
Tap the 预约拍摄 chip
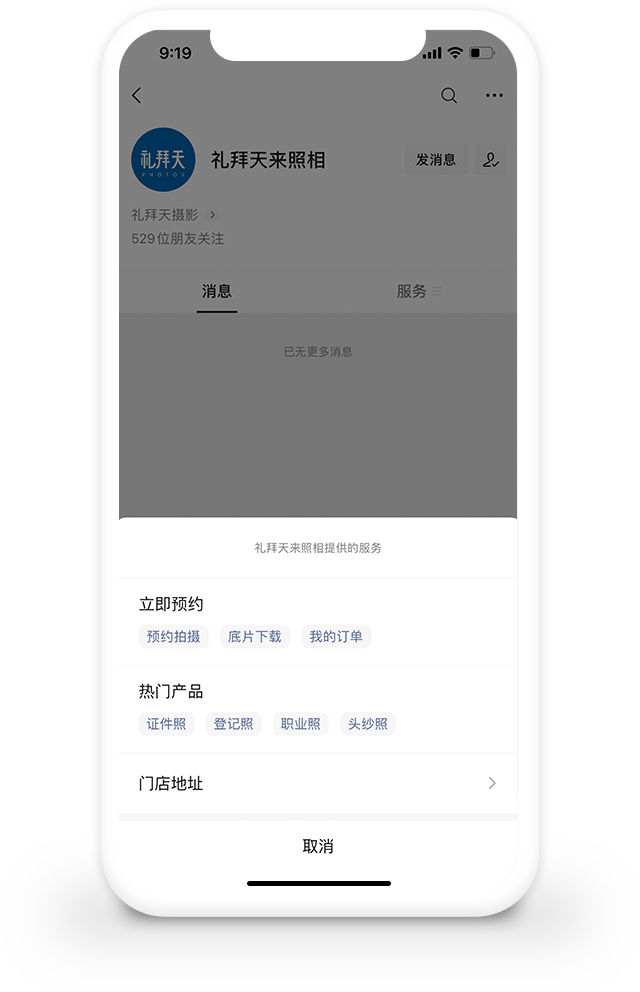pos(173,636)
